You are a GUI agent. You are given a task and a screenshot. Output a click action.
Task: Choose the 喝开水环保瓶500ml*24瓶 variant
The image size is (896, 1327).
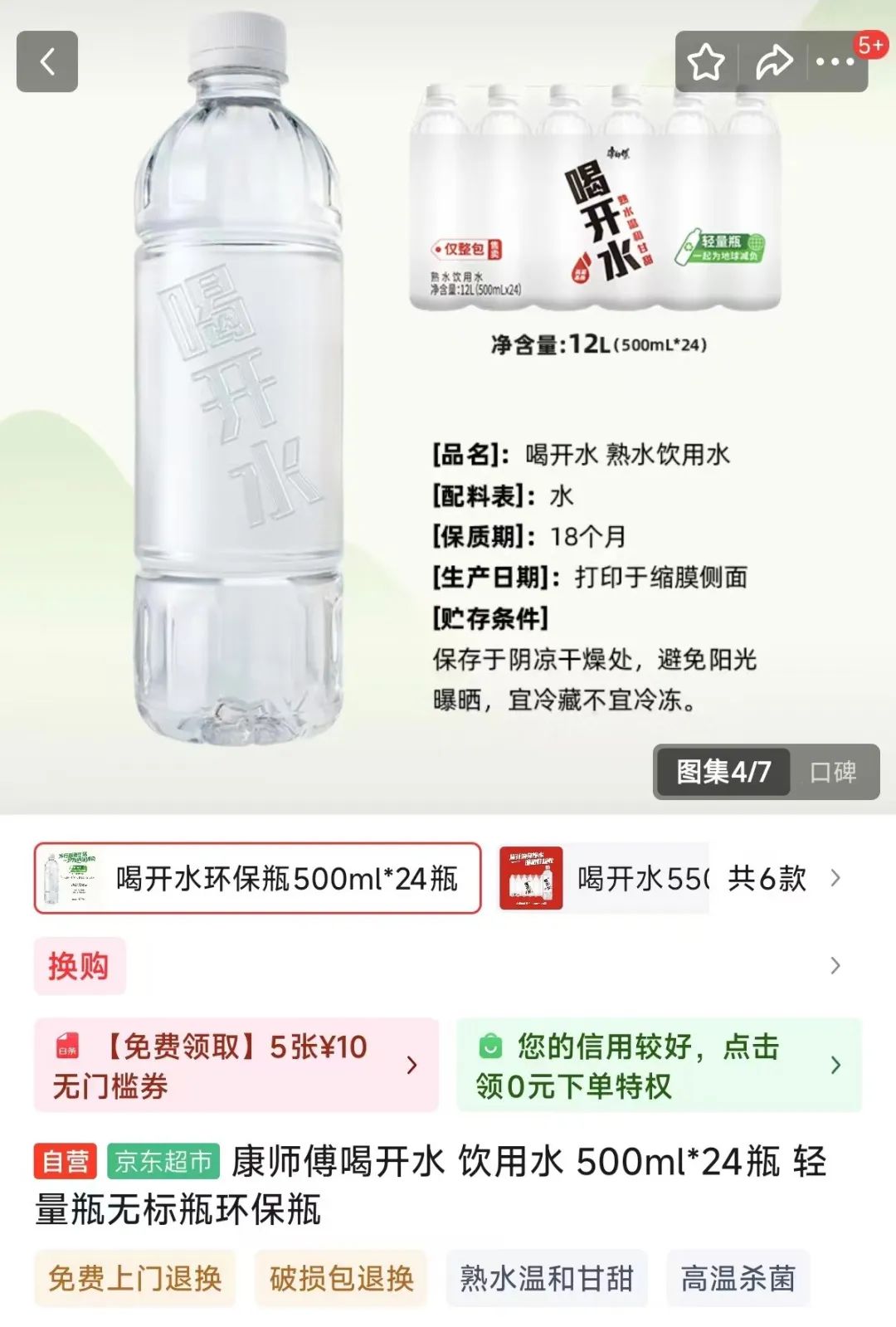[x=258, y=878]
